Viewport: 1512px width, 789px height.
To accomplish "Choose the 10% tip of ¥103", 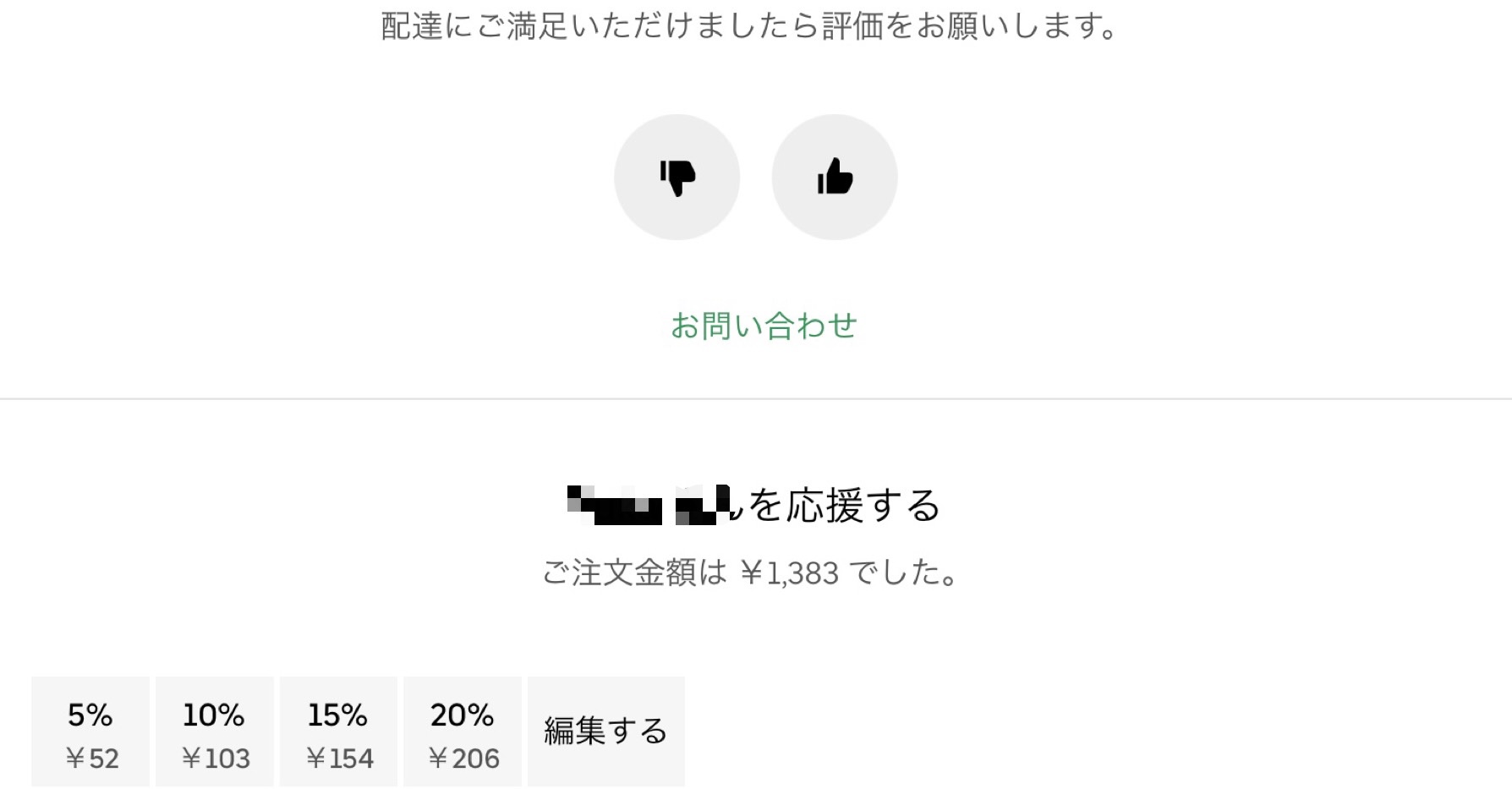I will pyautogui.click(x=215, y=732).
